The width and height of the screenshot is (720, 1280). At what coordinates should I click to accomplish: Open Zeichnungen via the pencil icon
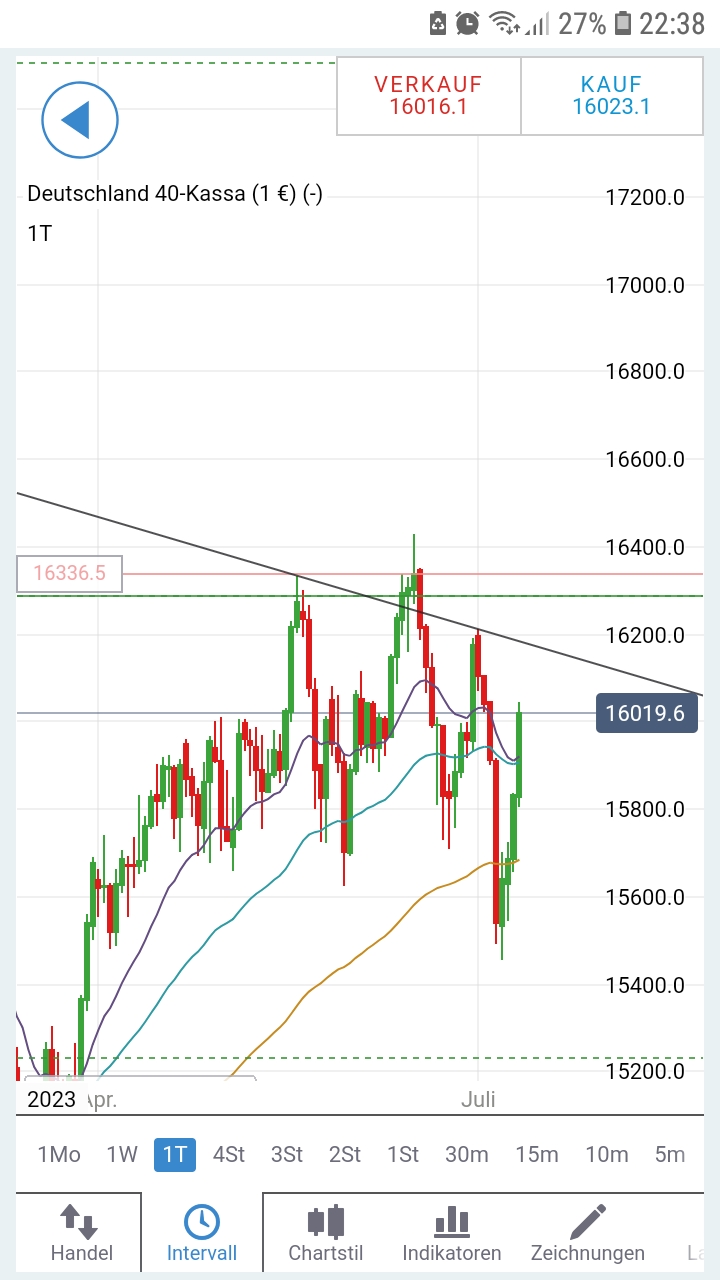pyautogui.click(x=588, y=1219)
